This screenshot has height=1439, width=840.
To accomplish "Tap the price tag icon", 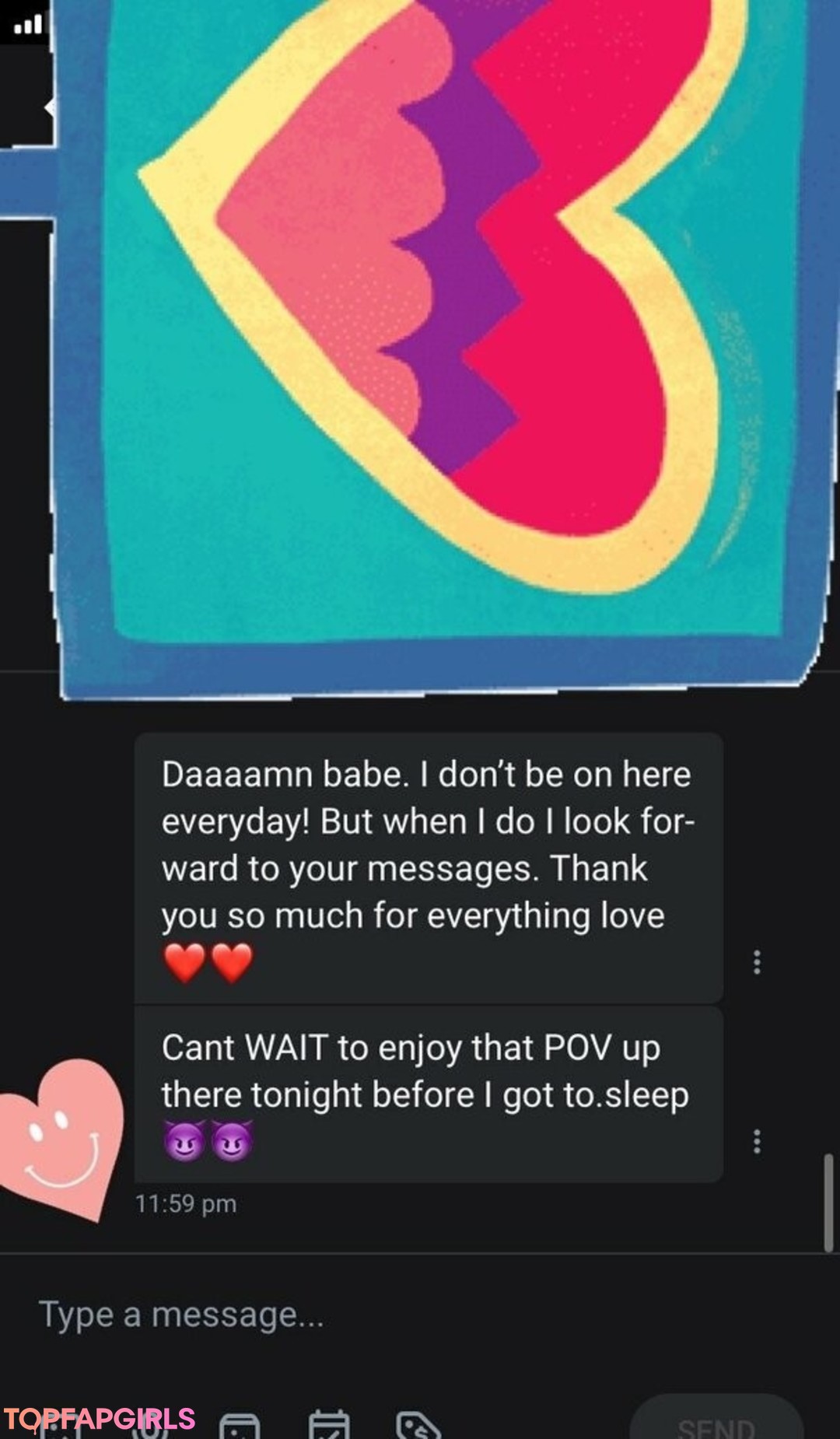I will click(x=418, y=1425).
